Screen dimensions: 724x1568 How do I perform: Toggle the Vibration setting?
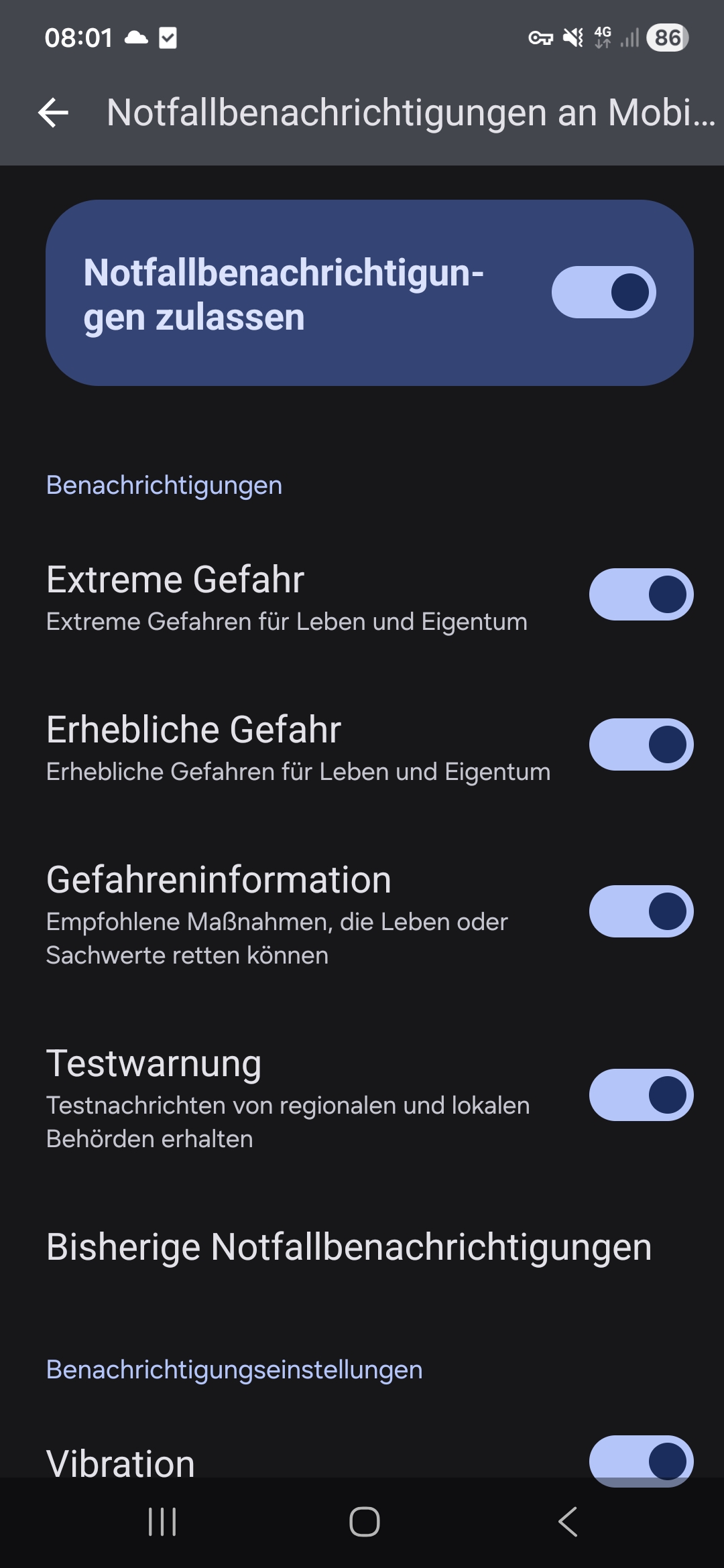pyautogui.click(x=641, y=1459)
